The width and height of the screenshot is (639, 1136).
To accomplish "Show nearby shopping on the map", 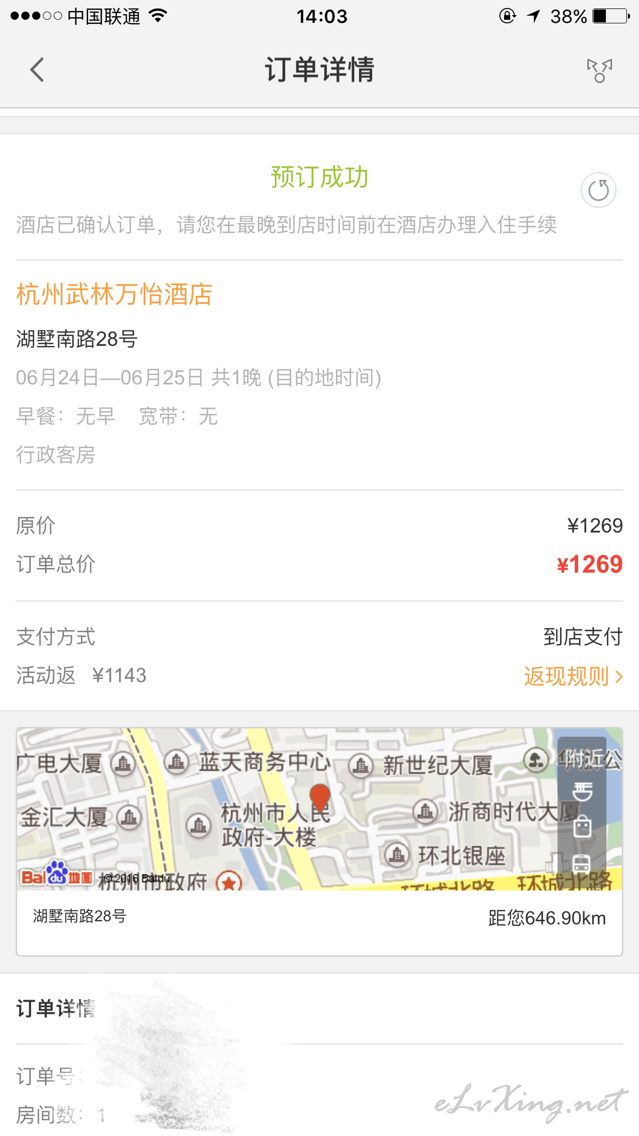I will tap(582, 827).
